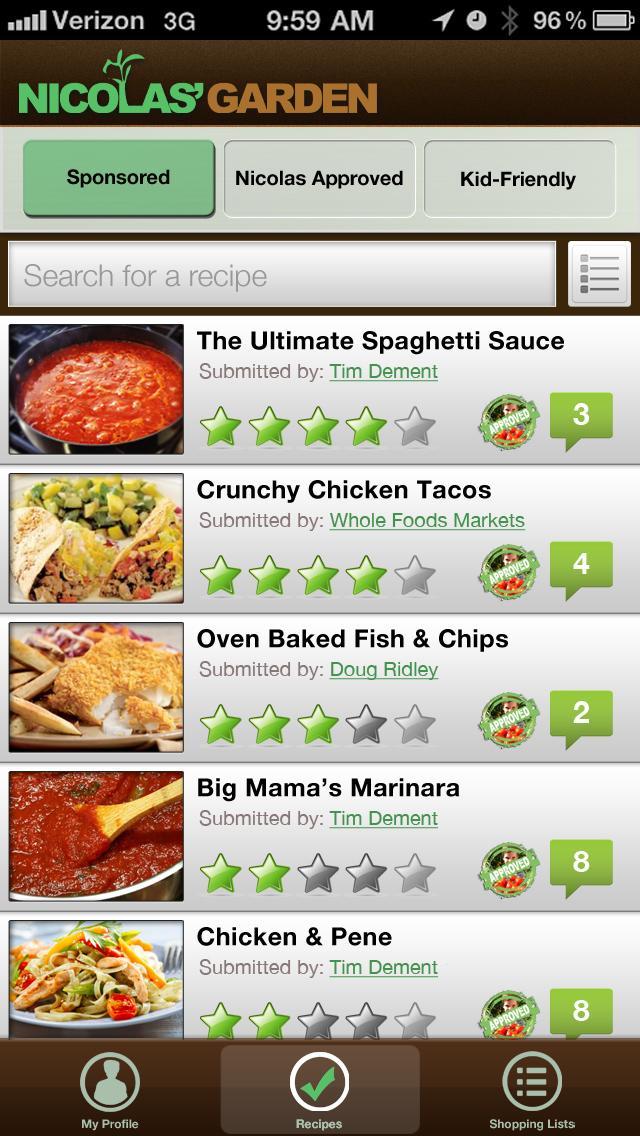Select the Nicolas Approved filter
Image resolution: width=640 pixels, height=1136 pixels.
click(x=319, y=179)
